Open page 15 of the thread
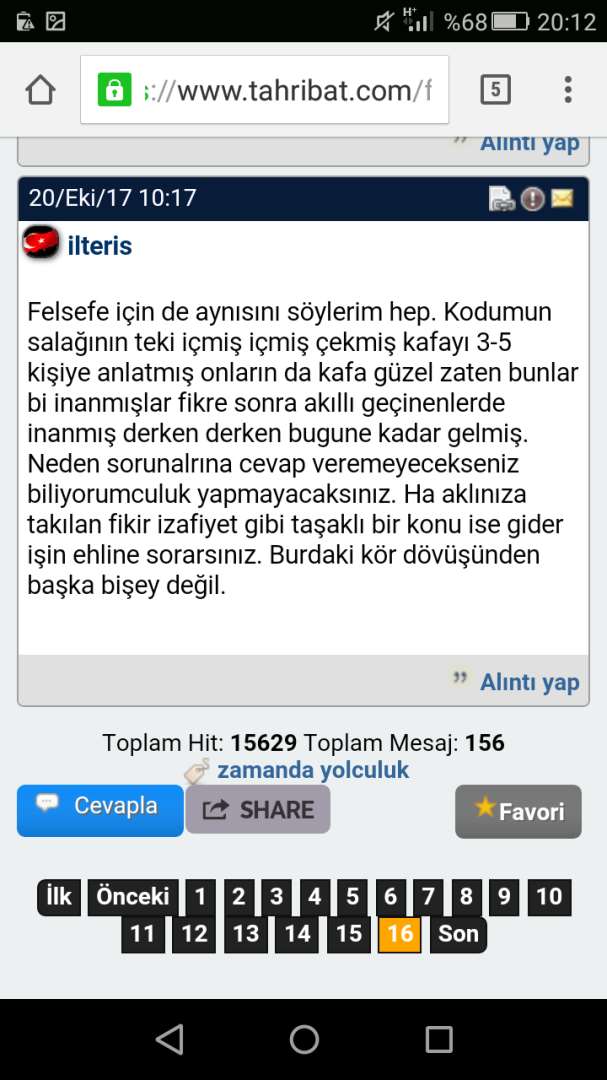This screenshot has height=1080, width=607. pos(348,934)
